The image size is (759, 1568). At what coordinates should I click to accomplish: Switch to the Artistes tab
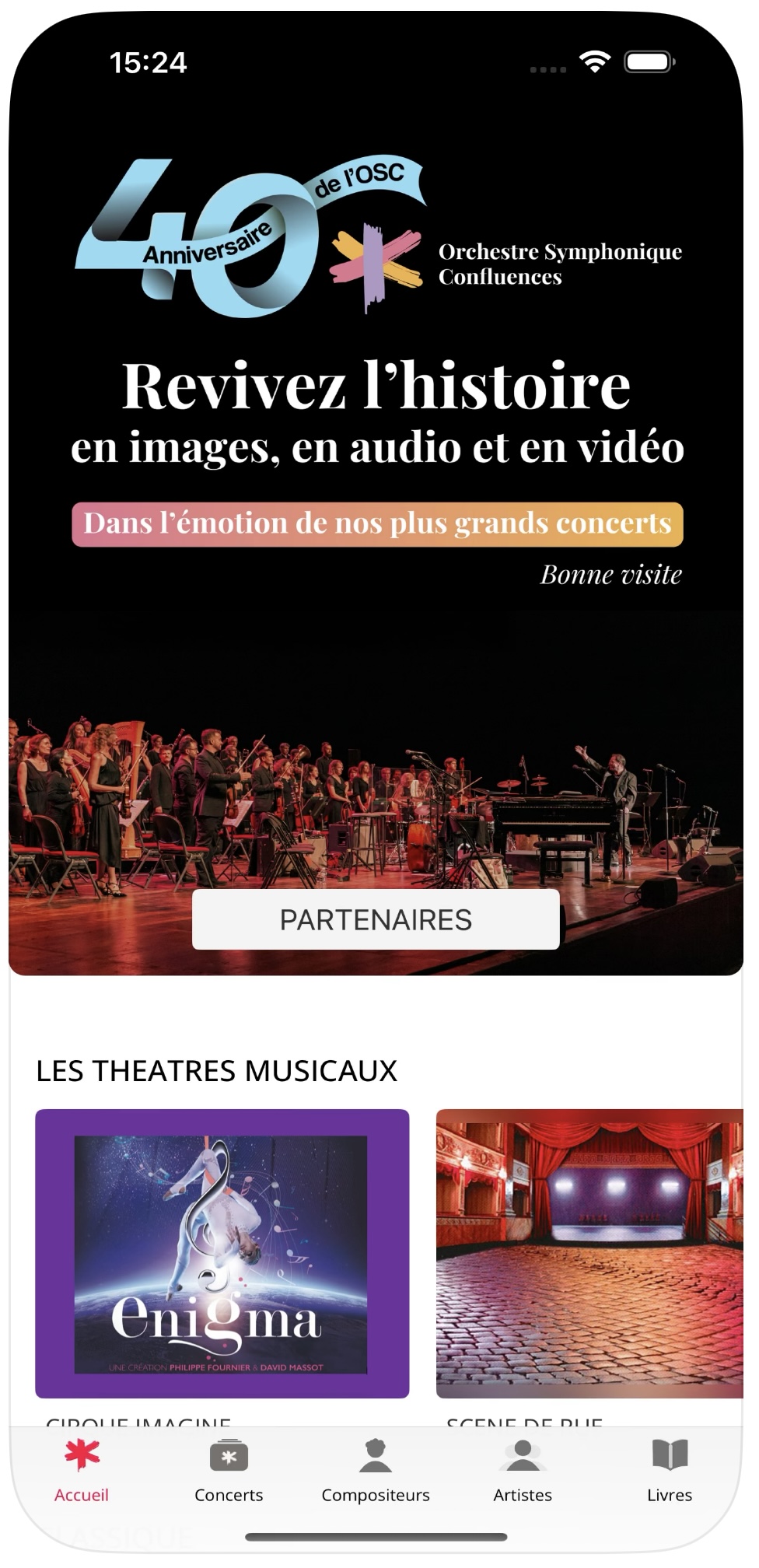(523, 1472)
